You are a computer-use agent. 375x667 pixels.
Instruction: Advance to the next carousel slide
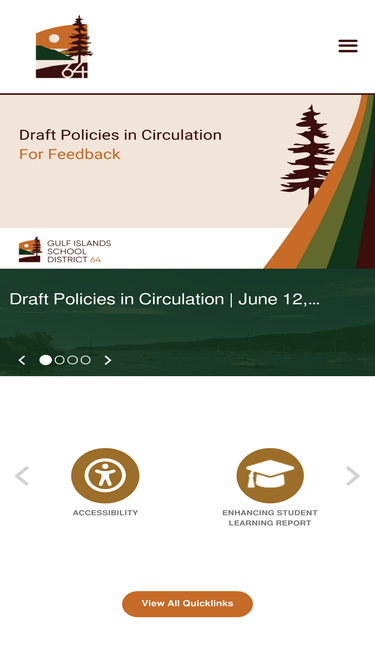[108, 360]
